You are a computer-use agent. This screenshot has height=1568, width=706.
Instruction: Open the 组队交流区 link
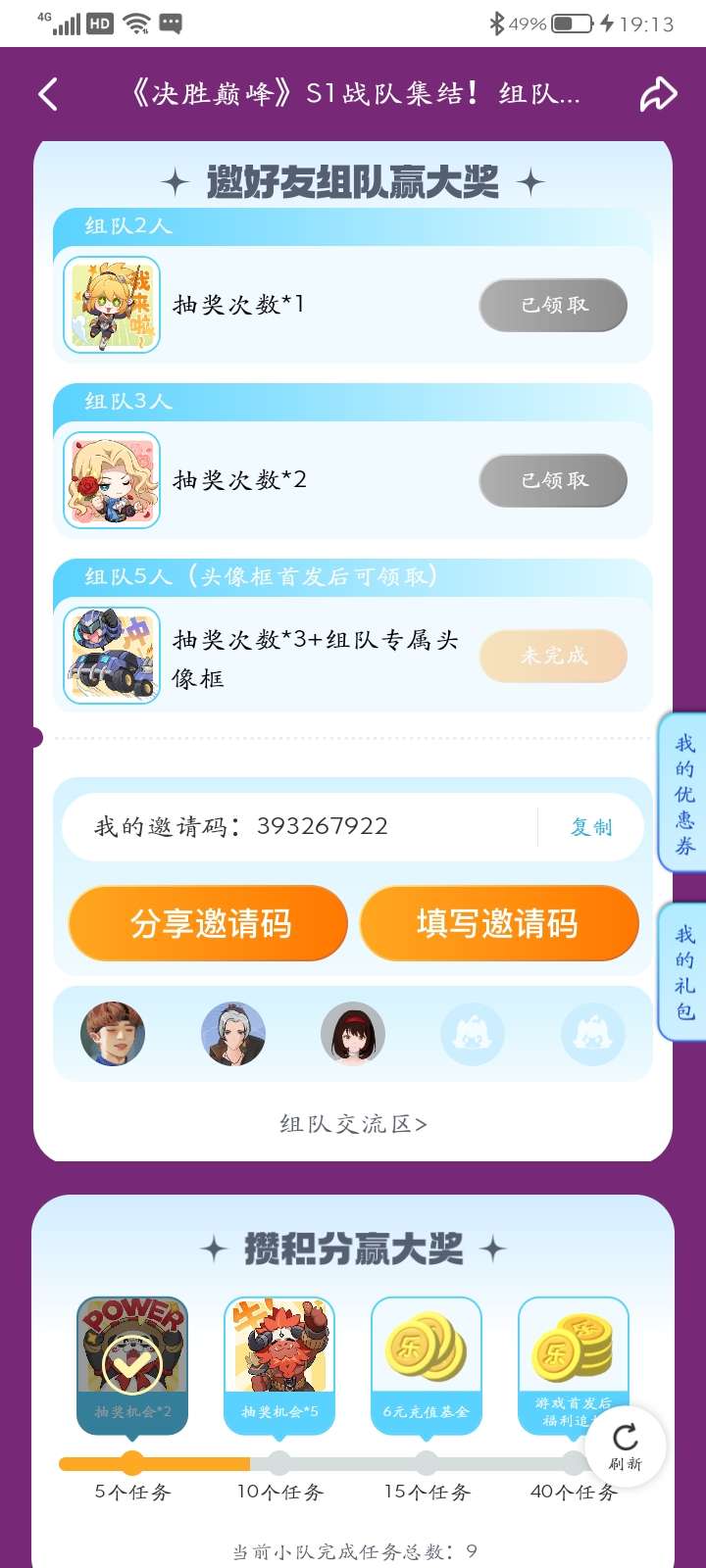353,1124
